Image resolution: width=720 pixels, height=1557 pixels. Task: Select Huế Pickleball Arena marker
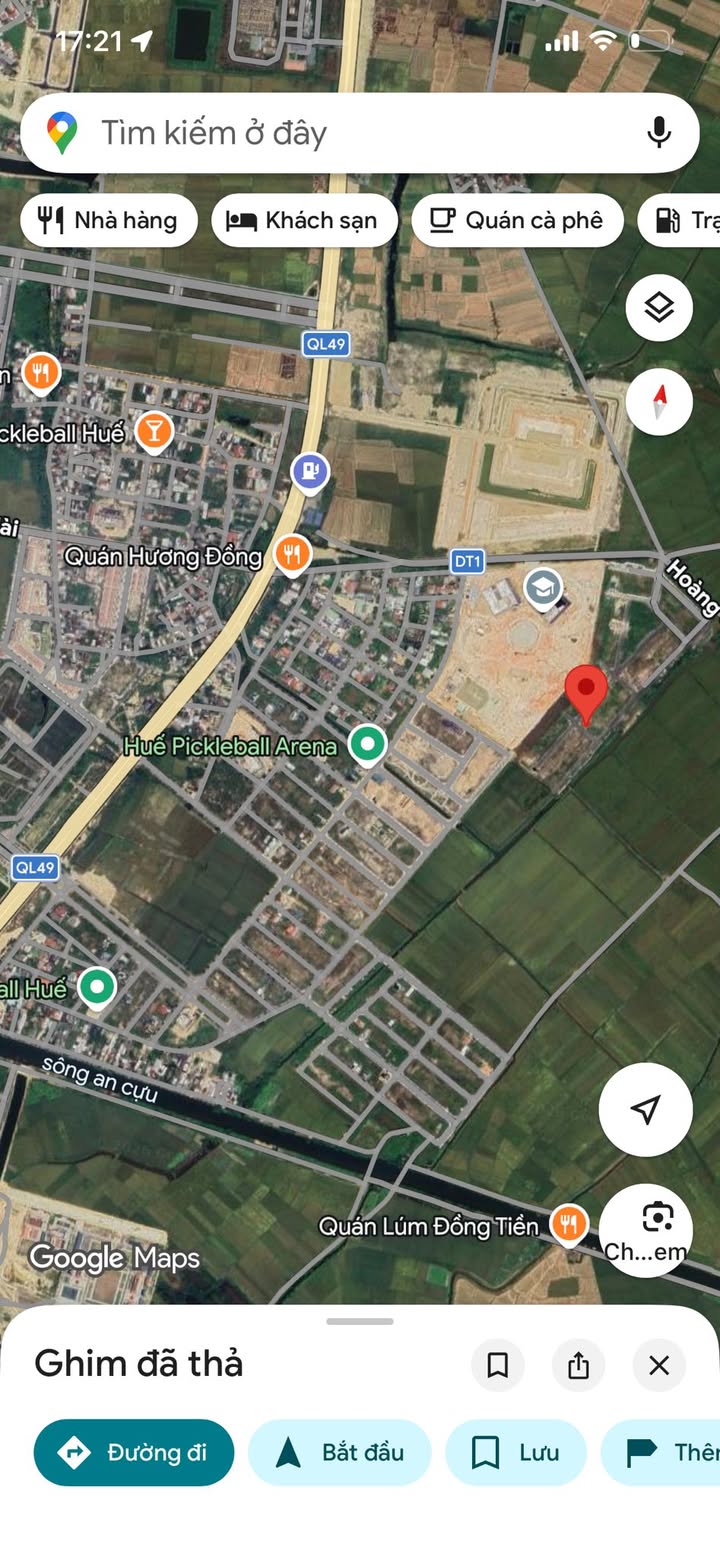point(368,745)
